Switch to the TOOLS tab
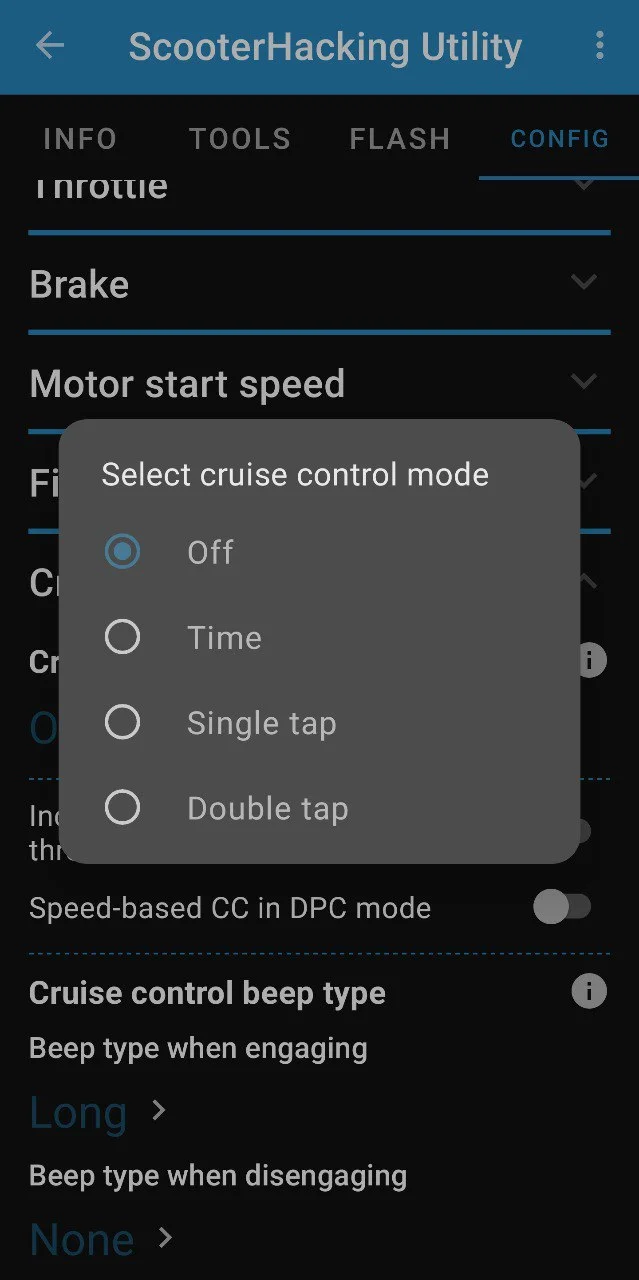 [240, 139]
